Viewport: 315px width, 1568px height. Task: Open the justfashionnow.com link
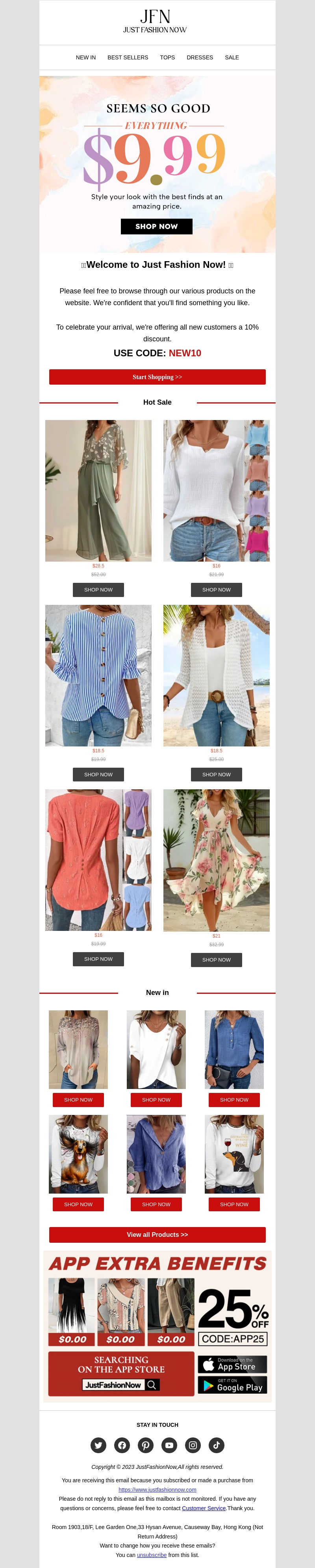(157, 1490)
